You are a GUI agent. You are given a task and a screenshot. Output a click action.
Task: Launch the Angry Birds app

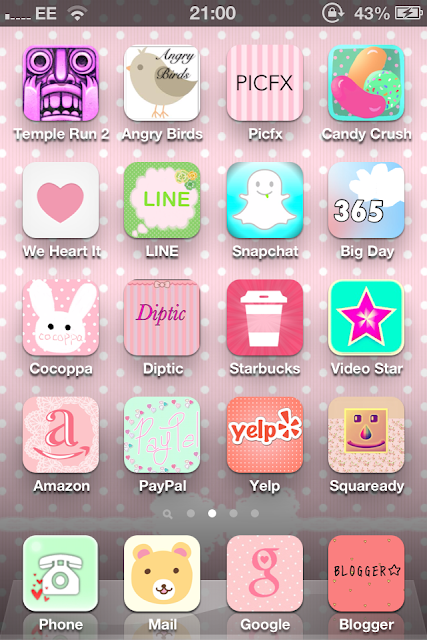(x=162, y=83)
